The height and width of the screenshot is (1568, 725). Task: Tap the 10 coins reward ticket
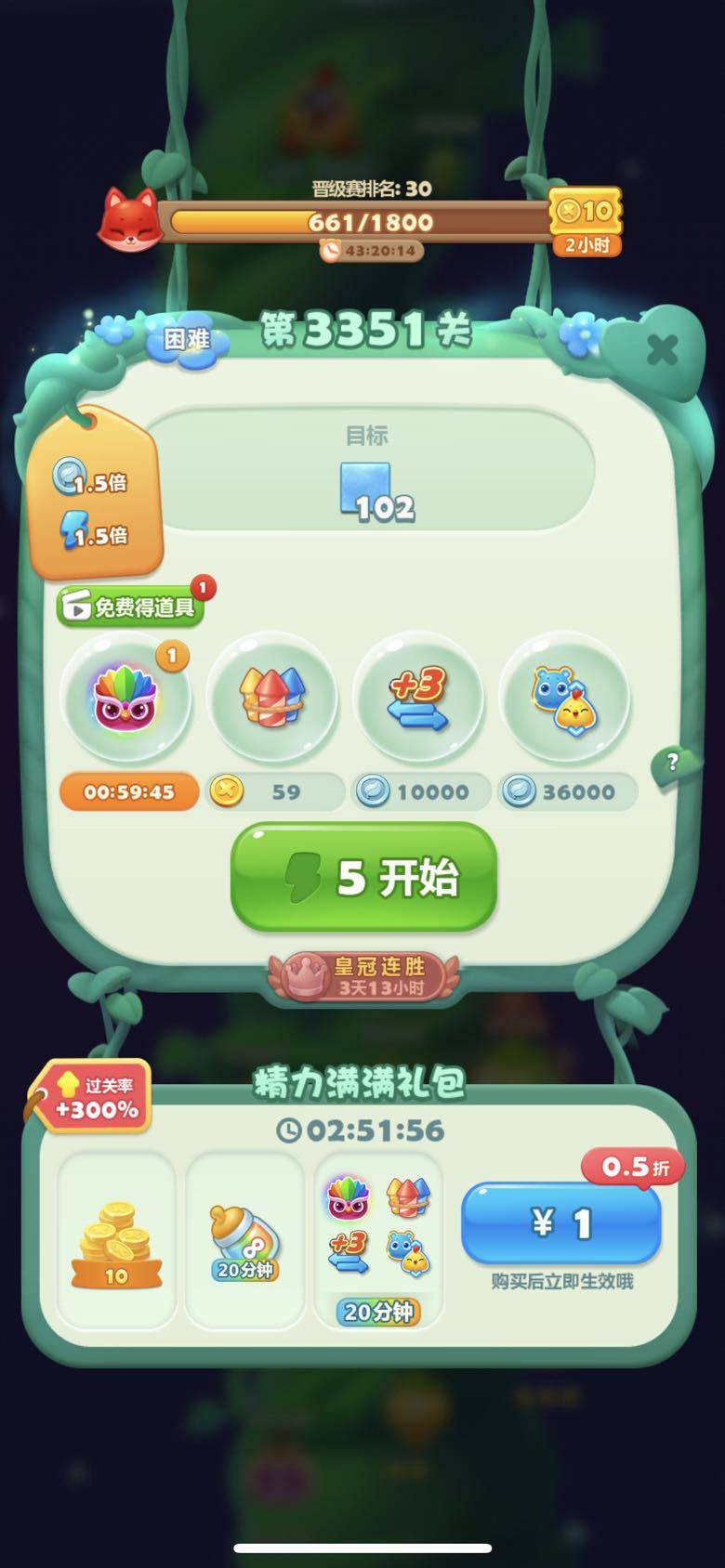click(586, 221)
